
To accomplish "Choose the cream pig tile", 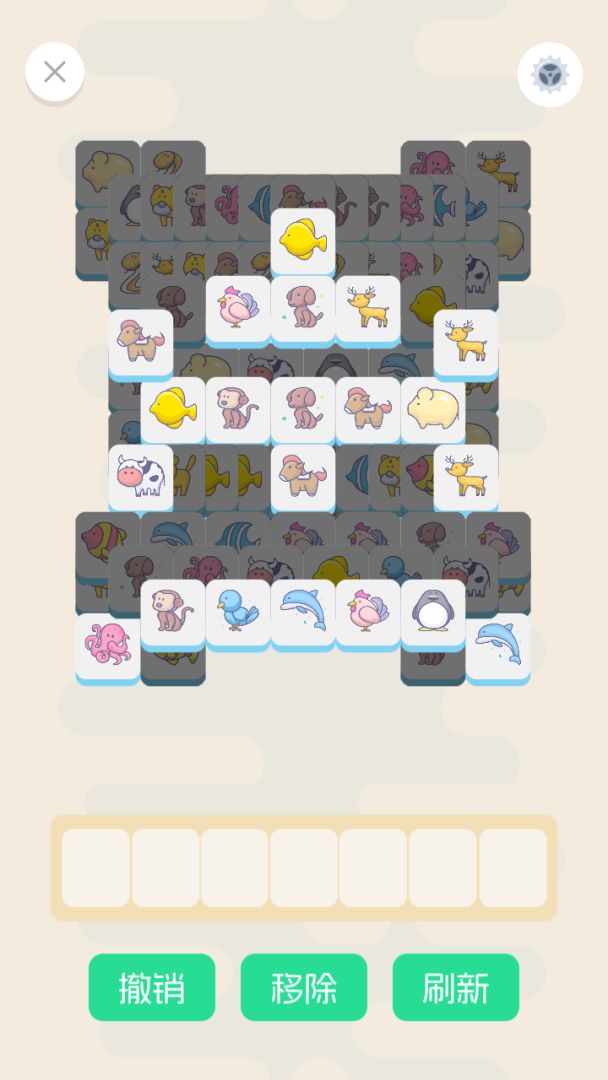I will [433, 407].
